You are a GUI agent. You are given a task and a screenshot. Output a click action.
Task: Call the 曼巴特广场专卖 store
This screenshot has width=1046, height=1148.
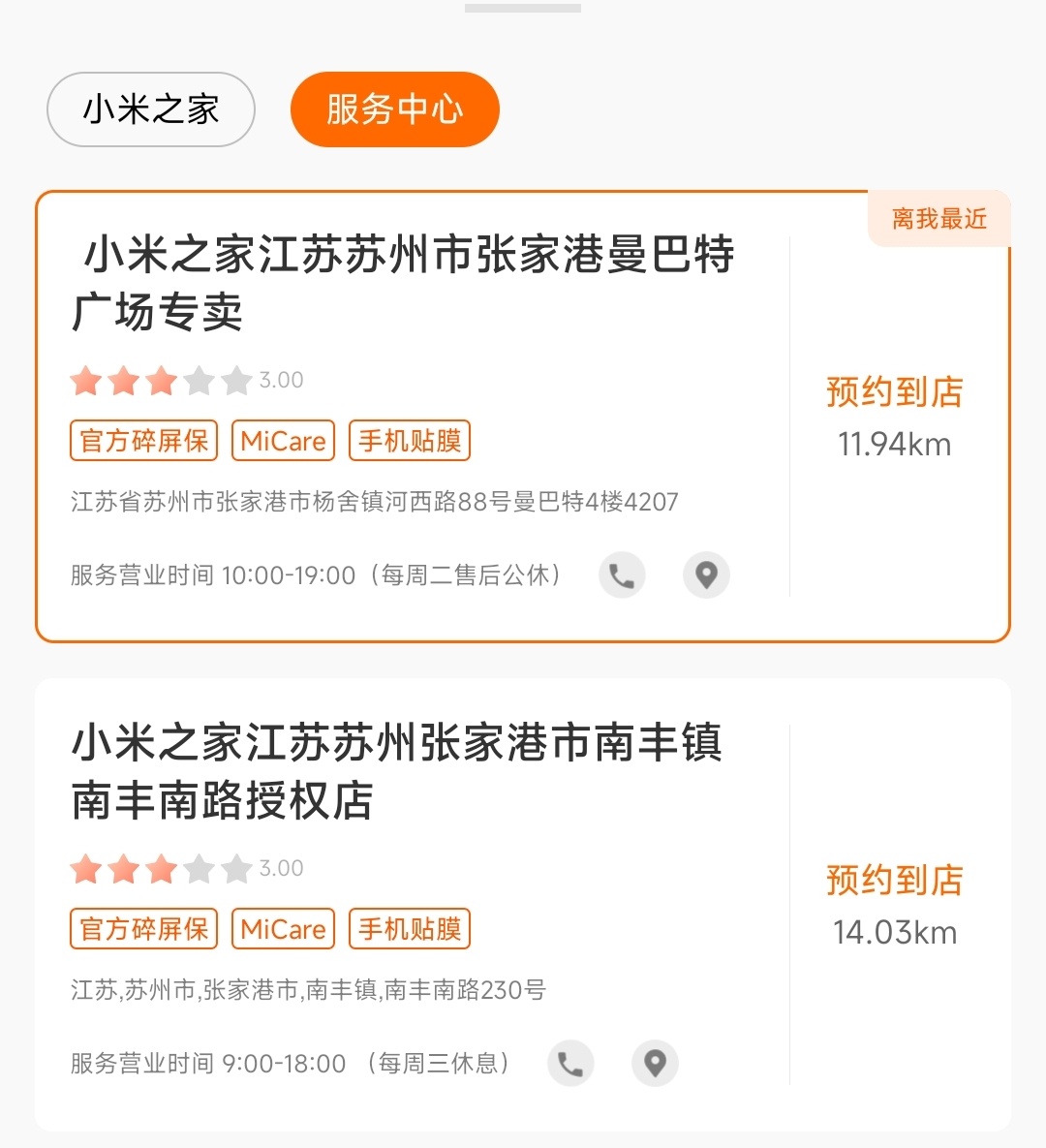pyautogui.click(x=622, y=575)
